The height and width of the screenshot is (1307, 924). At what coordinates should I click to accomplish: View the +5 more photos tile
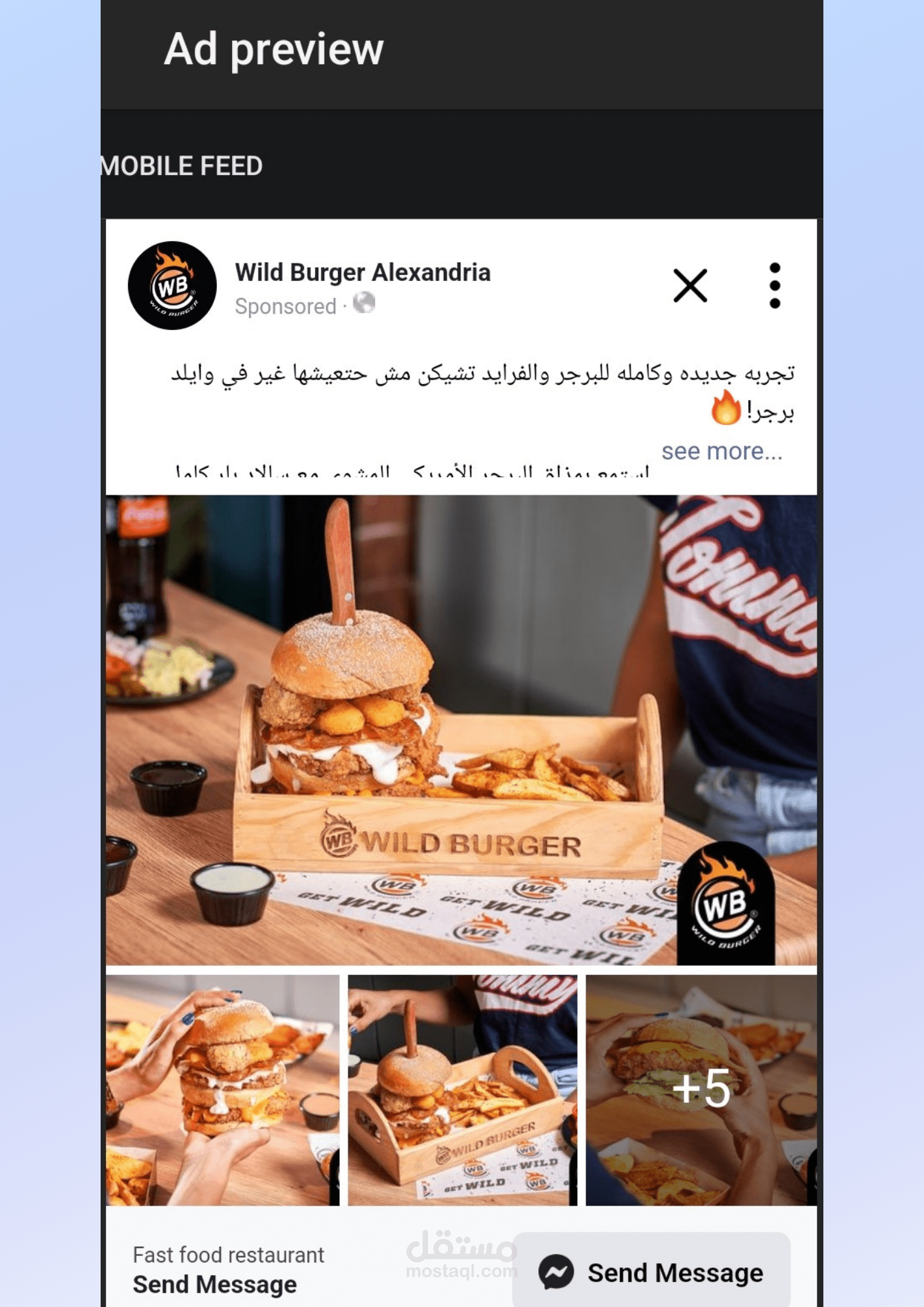[701, 1090]
